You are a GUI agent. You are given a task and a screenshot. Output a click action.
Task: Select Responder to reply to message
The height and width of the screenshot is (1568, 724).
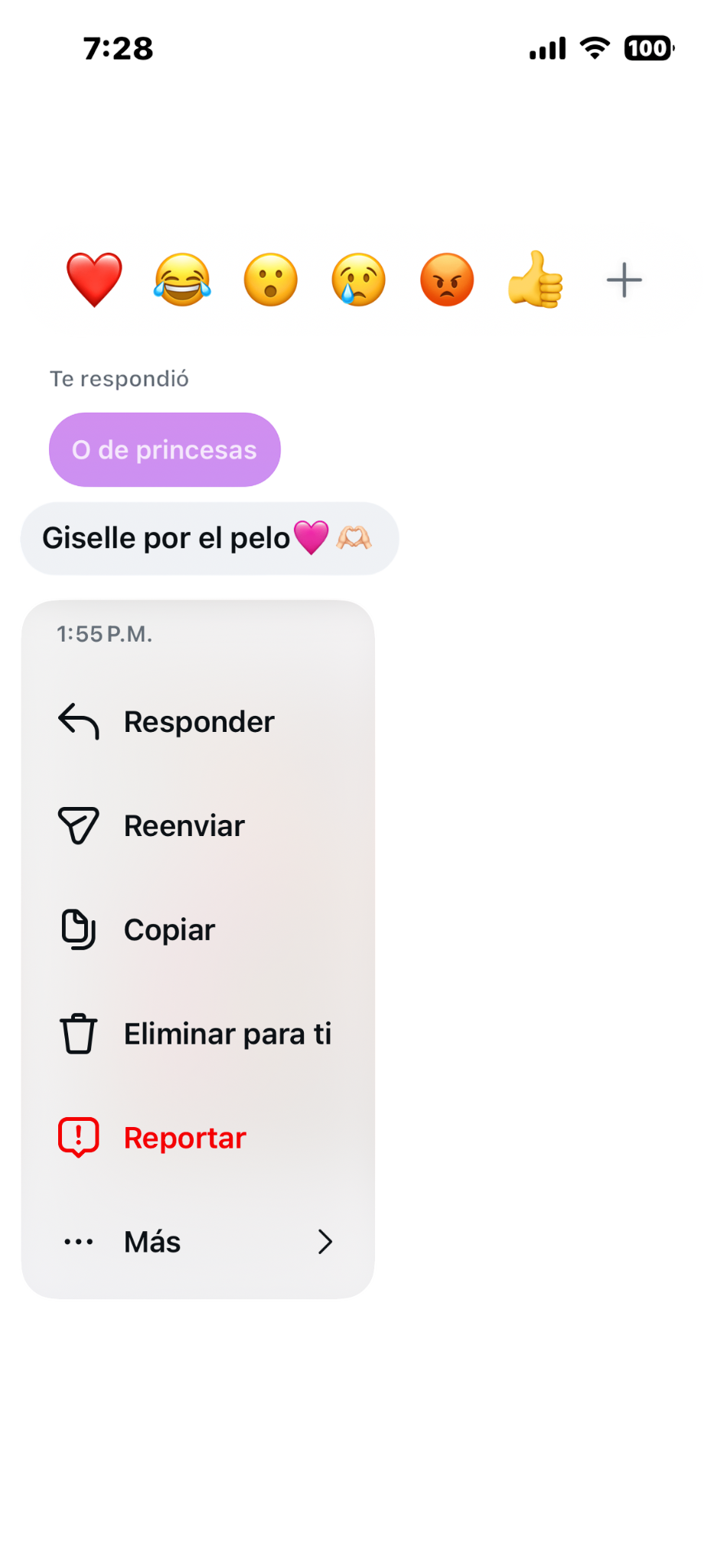[x=198, y=722]
